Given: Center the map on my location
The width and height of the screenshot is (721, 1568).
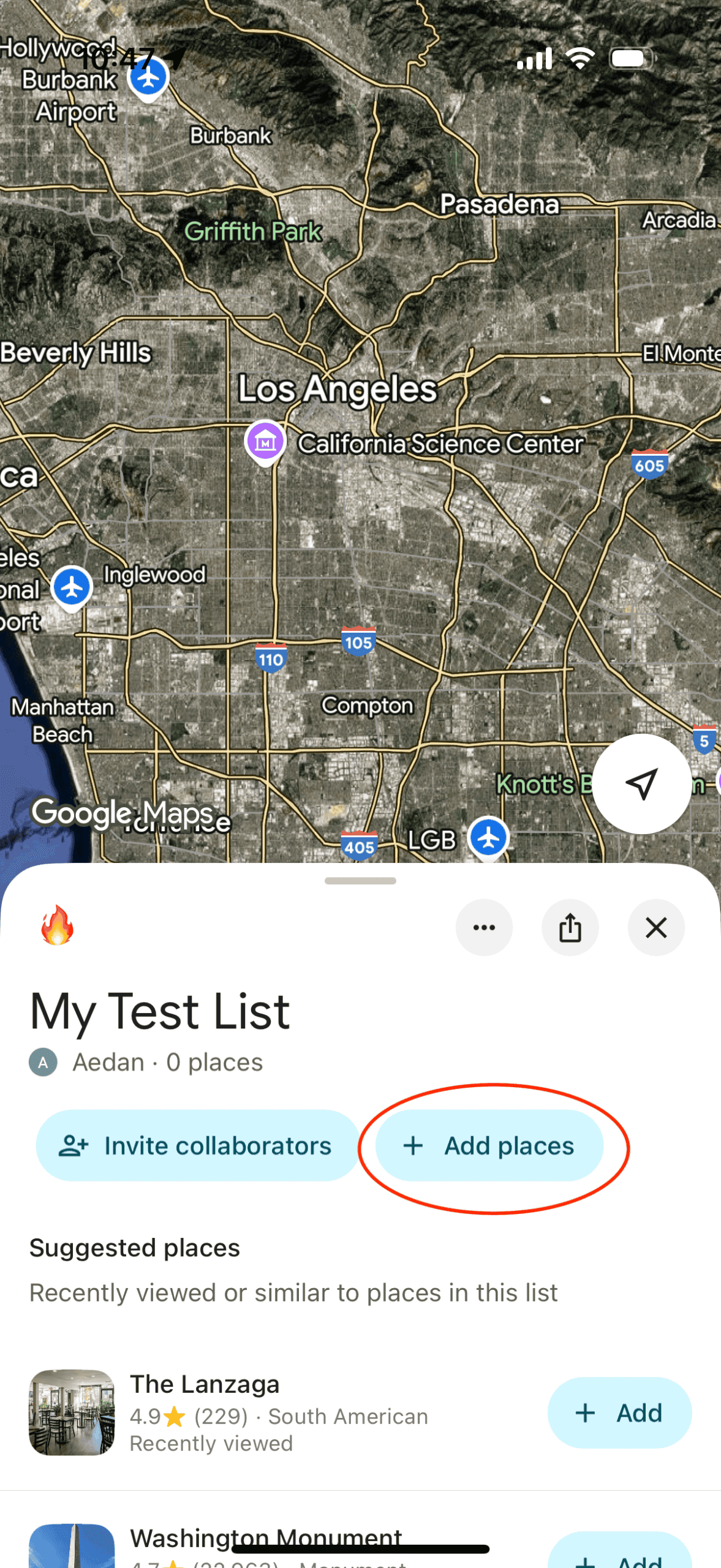Looking at the screenshot, I should pyautogui.click(x=641, y=783).
